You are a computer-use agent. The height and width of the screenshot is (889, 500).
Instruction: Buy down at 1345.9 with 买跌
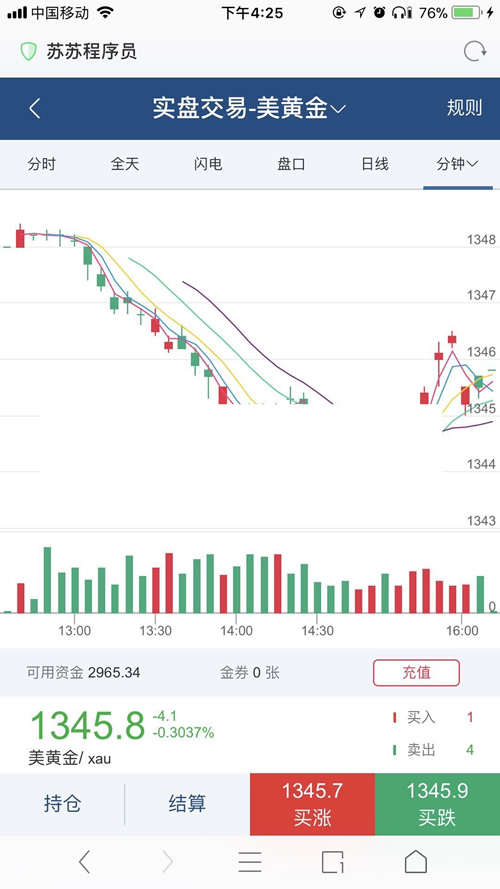click(x=438, y=804)
